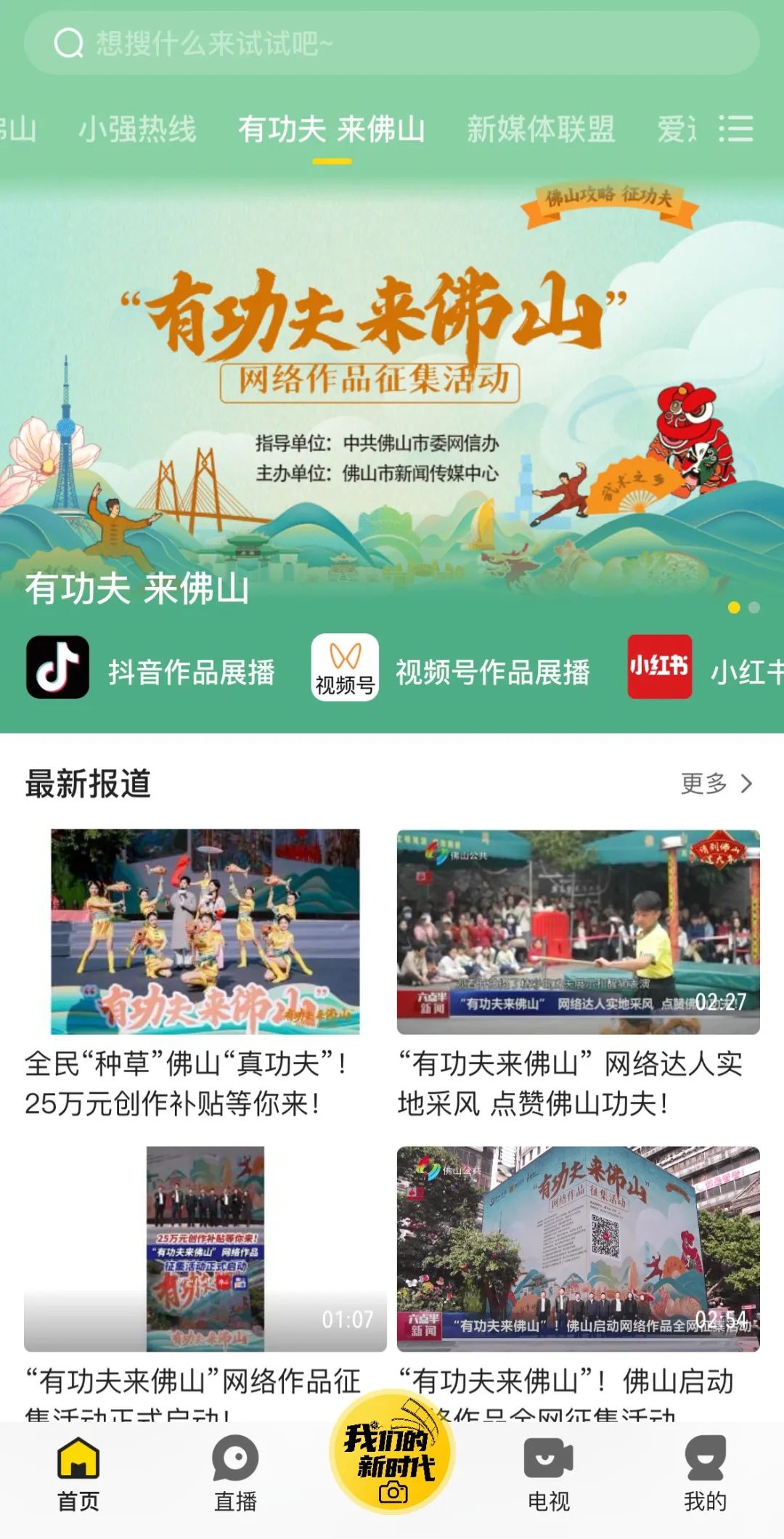Image resolution: width=784 pixels, height=1539 pixels.
Task: Open the search box at the top
Action: [392, 43]
